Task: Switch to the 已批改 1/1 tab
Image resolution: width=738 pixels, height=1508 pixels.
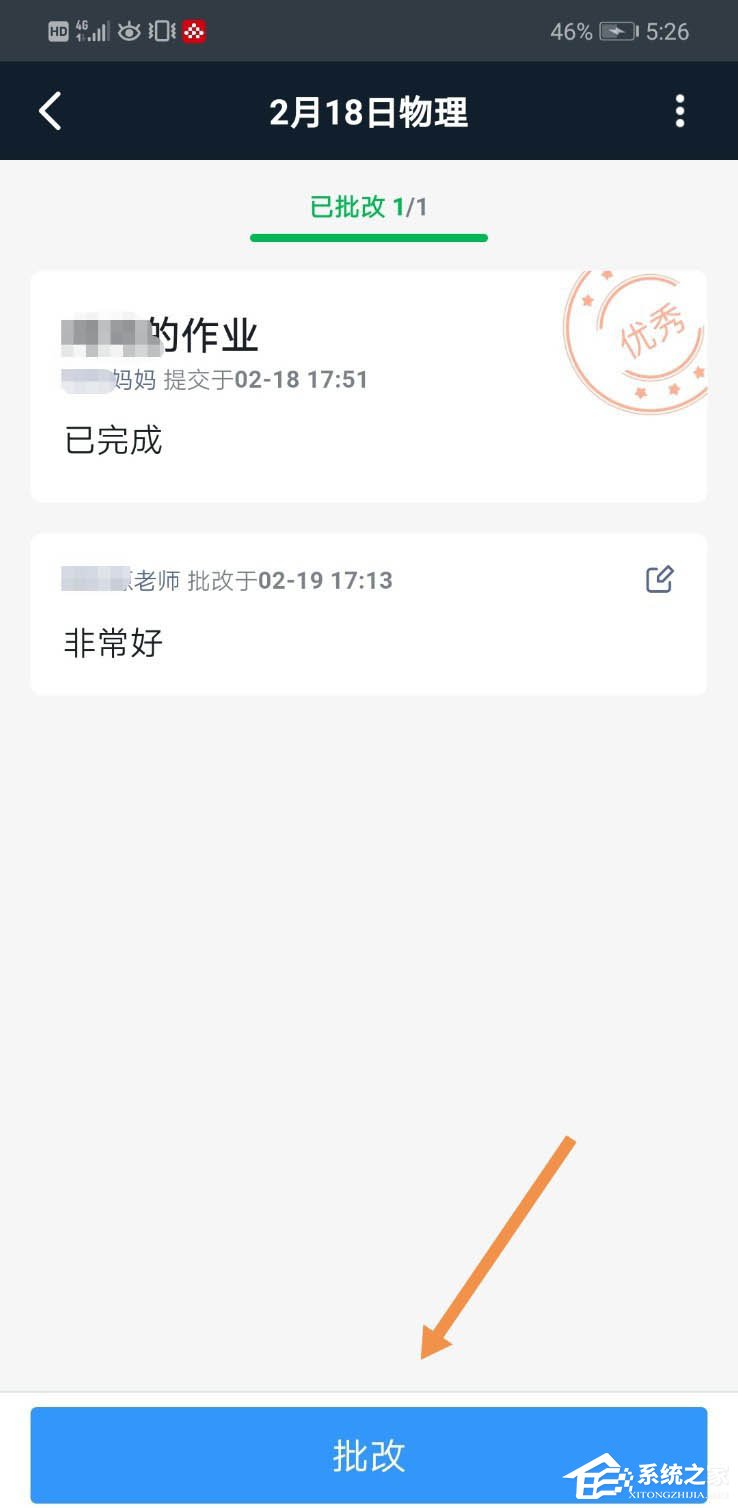Action: click(368, 208)
